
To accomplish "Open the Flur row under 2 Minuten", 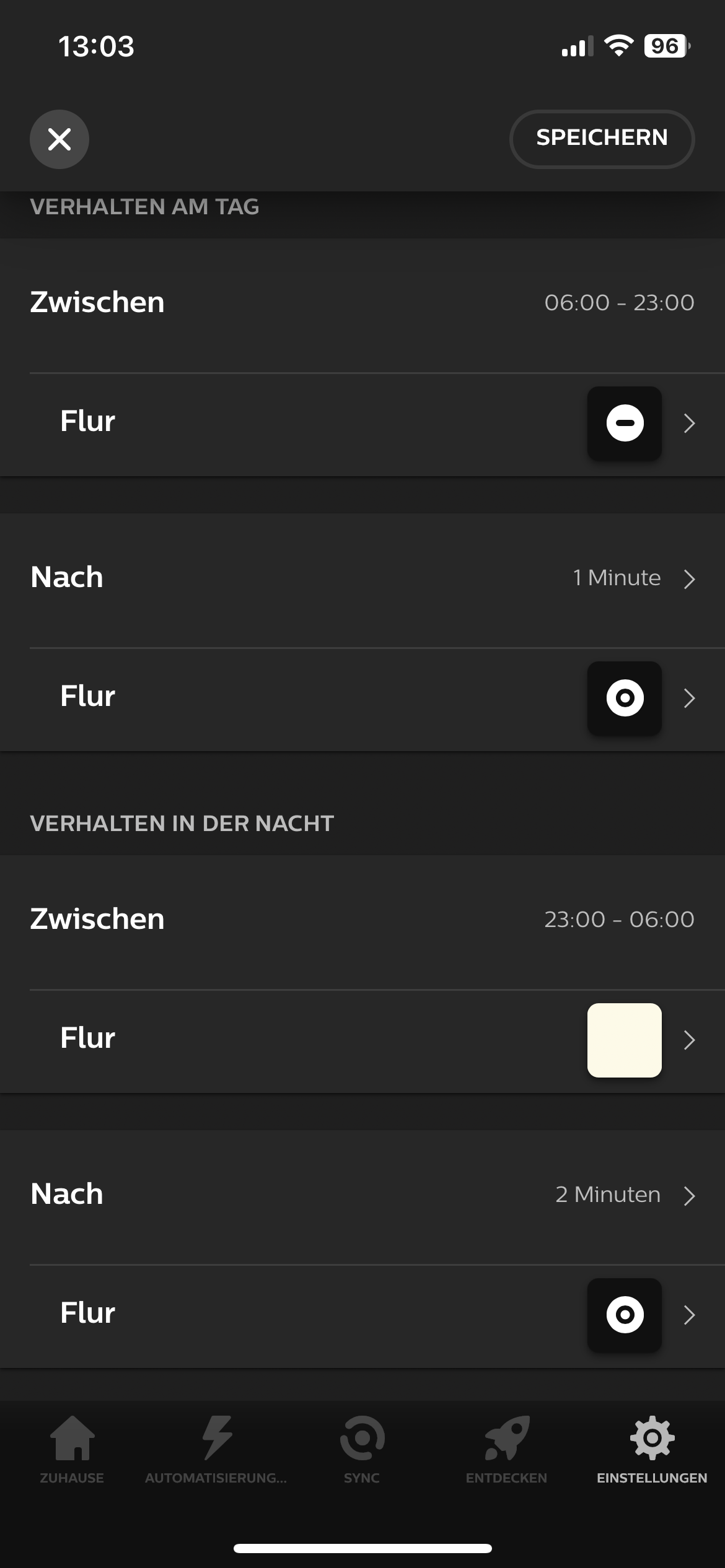I will [362, 1315].
